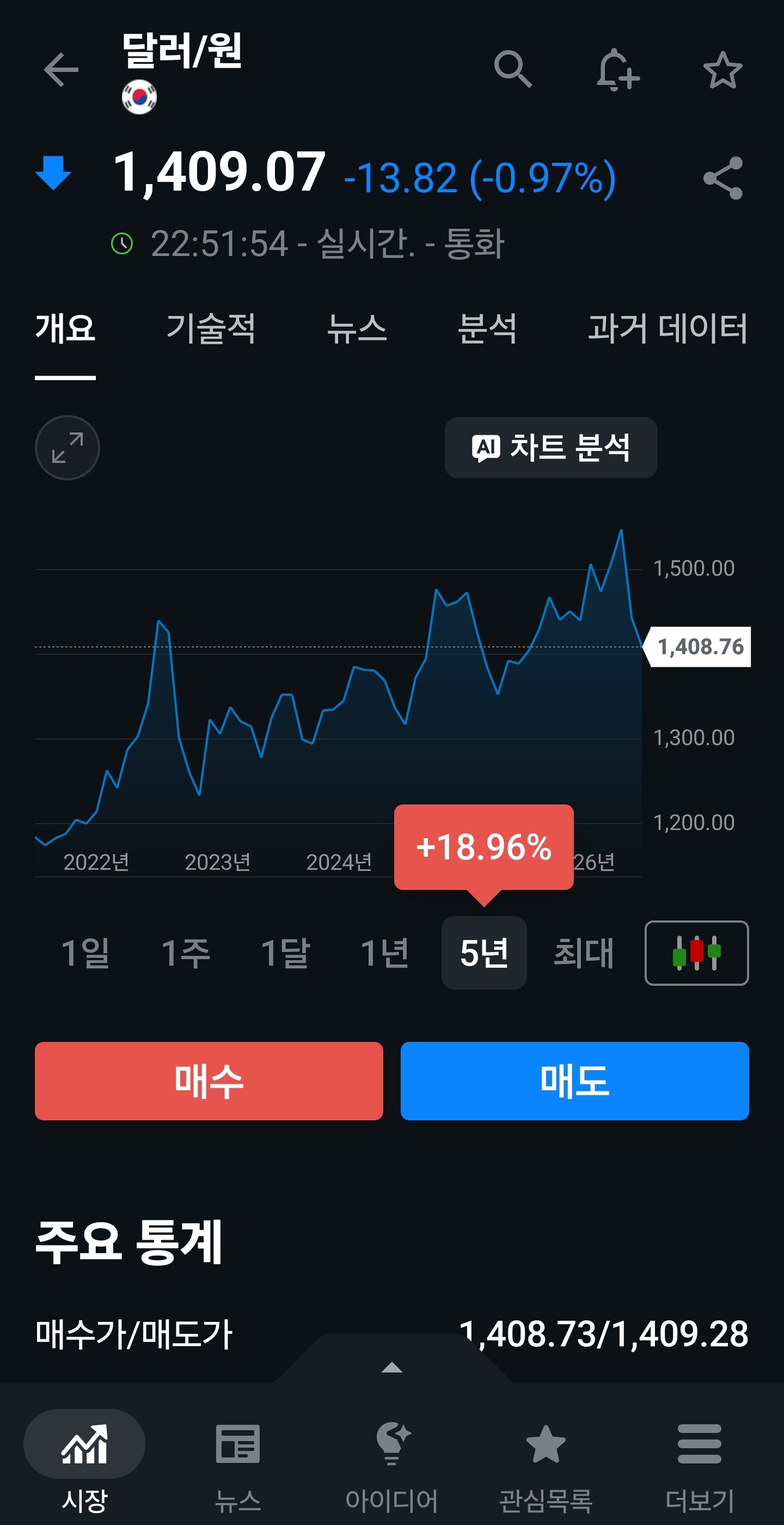
Task: Tap the blue 매도 button
Action: 574,1081
